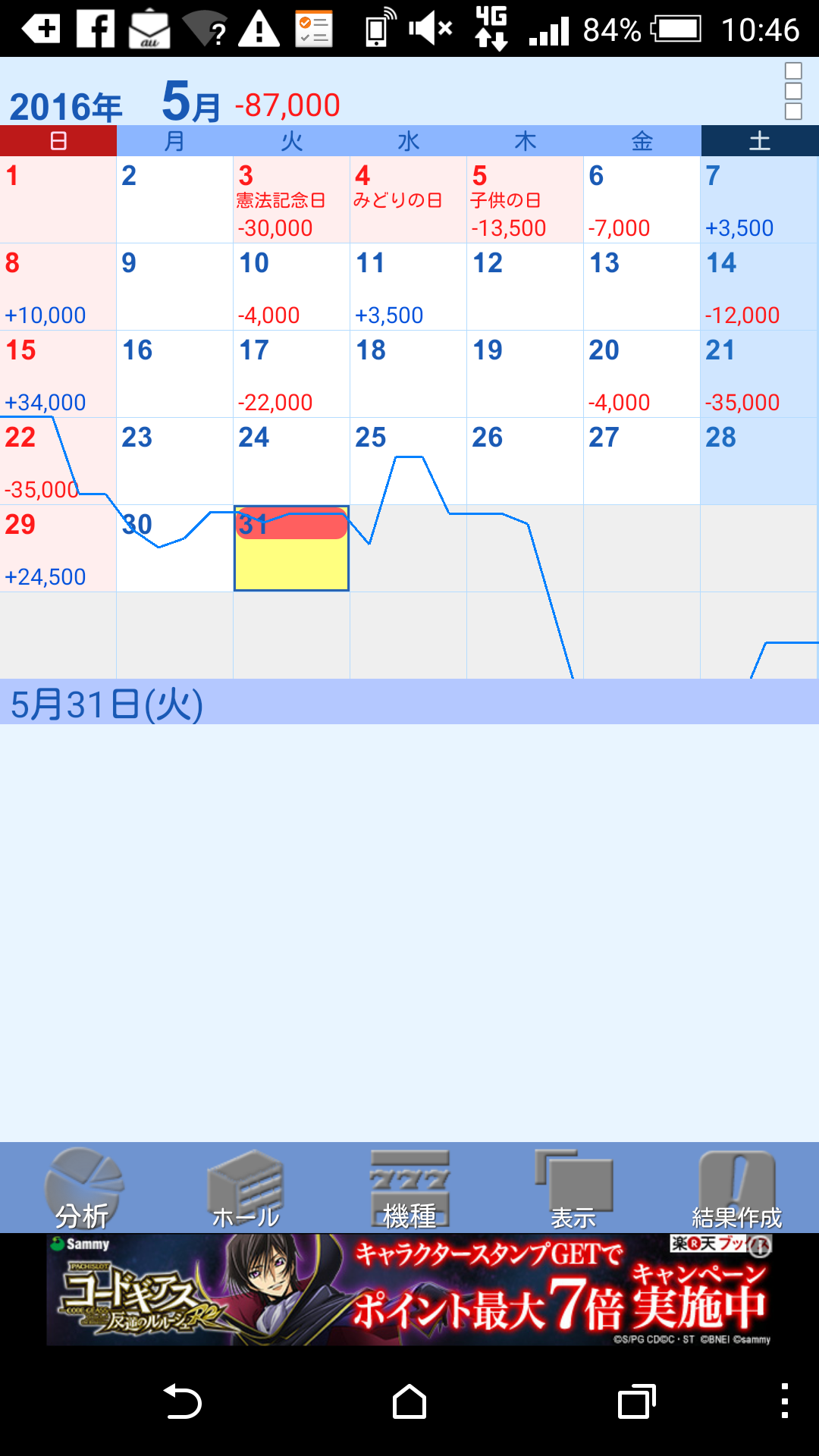Viewport: 819px width, 1456px height.
Task: Open the 分析 analysis tab
Action: coord(82,1188)
